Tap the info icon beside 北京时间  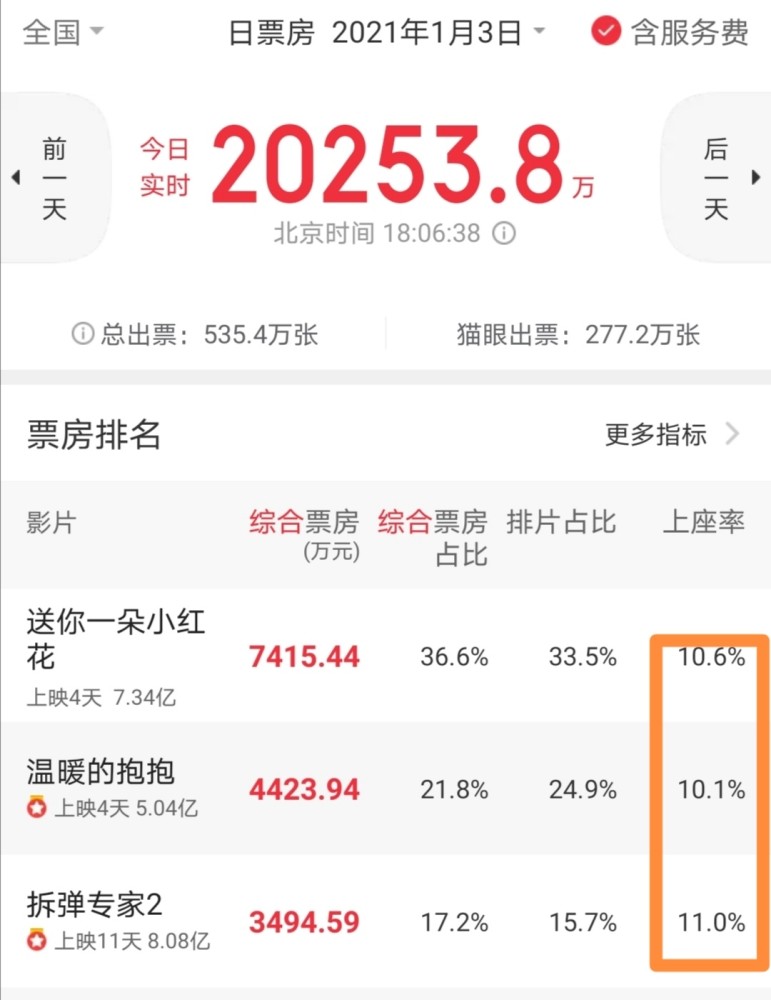[x=505, y=234]
